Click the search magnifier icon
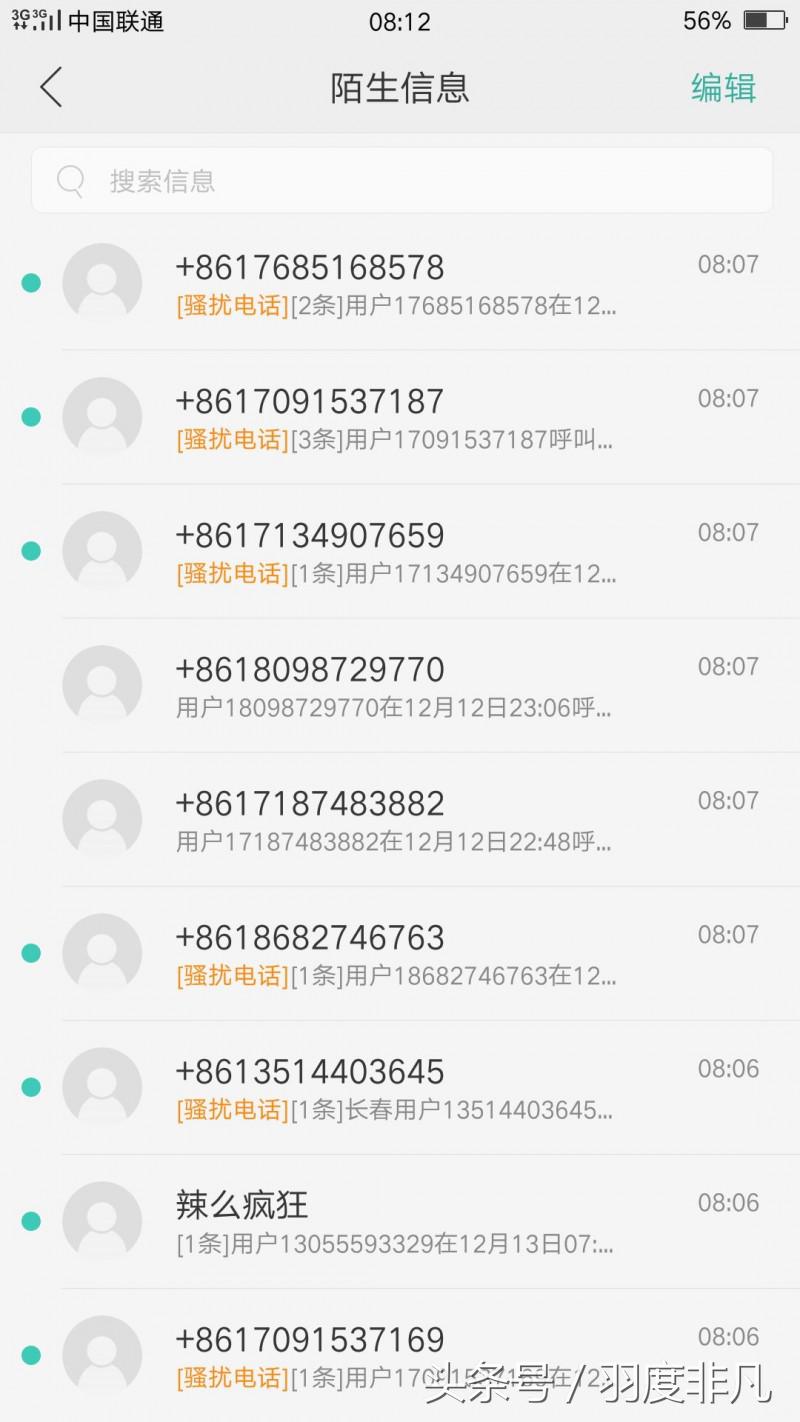This screenshot has height=1422, width=800. (x=69, y=180)
